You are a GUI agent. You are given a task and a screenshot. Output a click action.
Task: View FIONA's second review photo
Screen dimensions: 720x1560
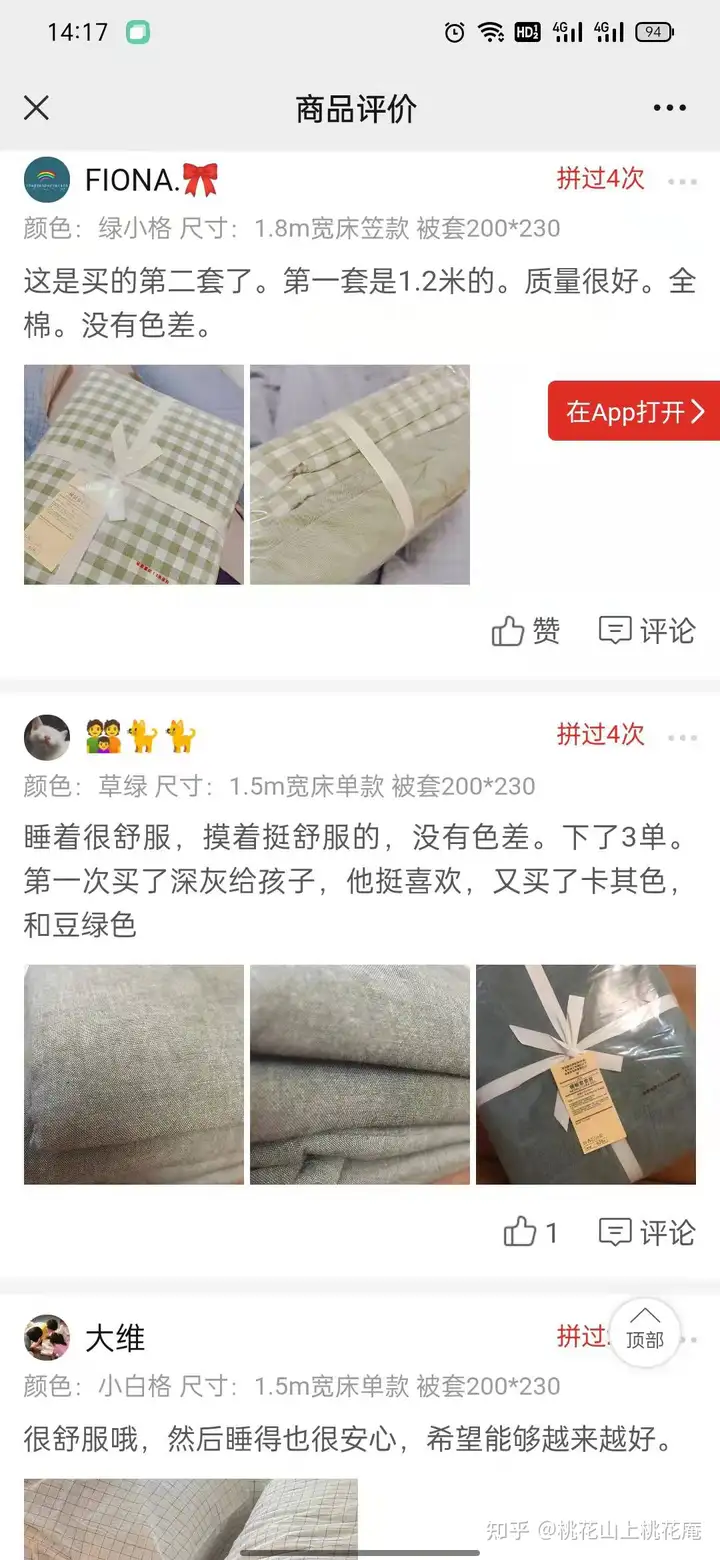360,475
